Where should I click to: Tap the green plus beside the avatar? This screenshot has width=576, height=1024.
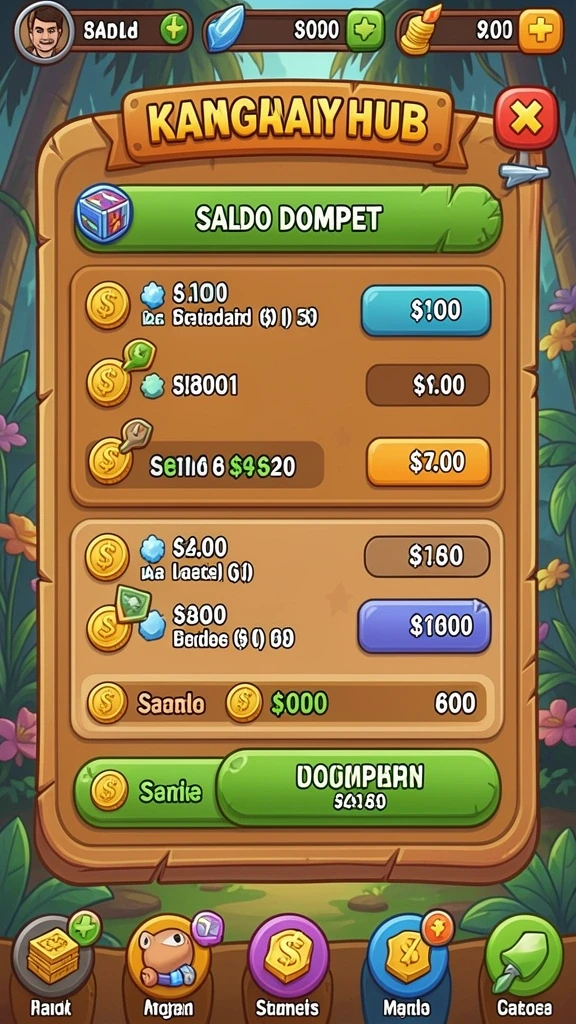[x=174, y=30]
